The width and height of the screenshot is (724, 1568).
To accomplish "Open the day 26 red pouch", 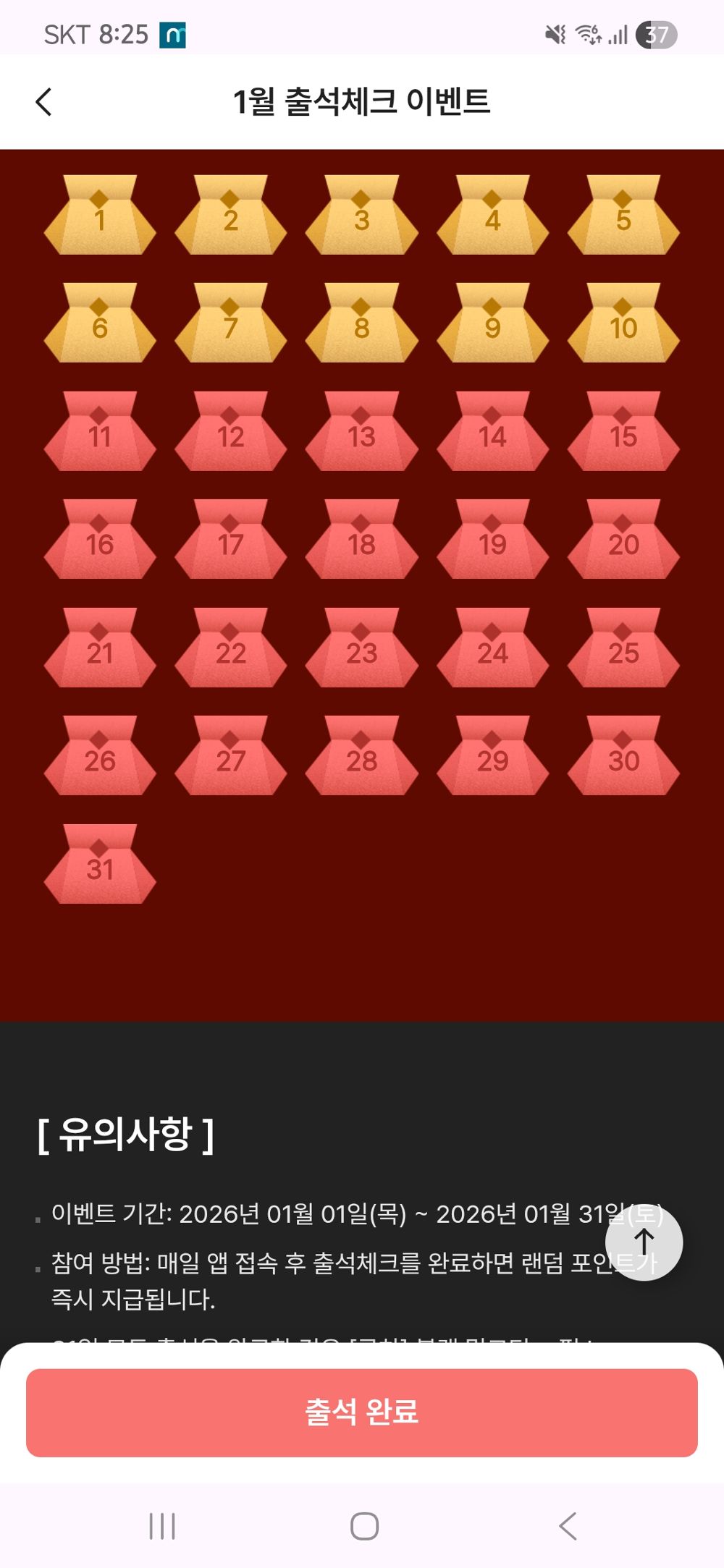I will [x=101, y=758].
